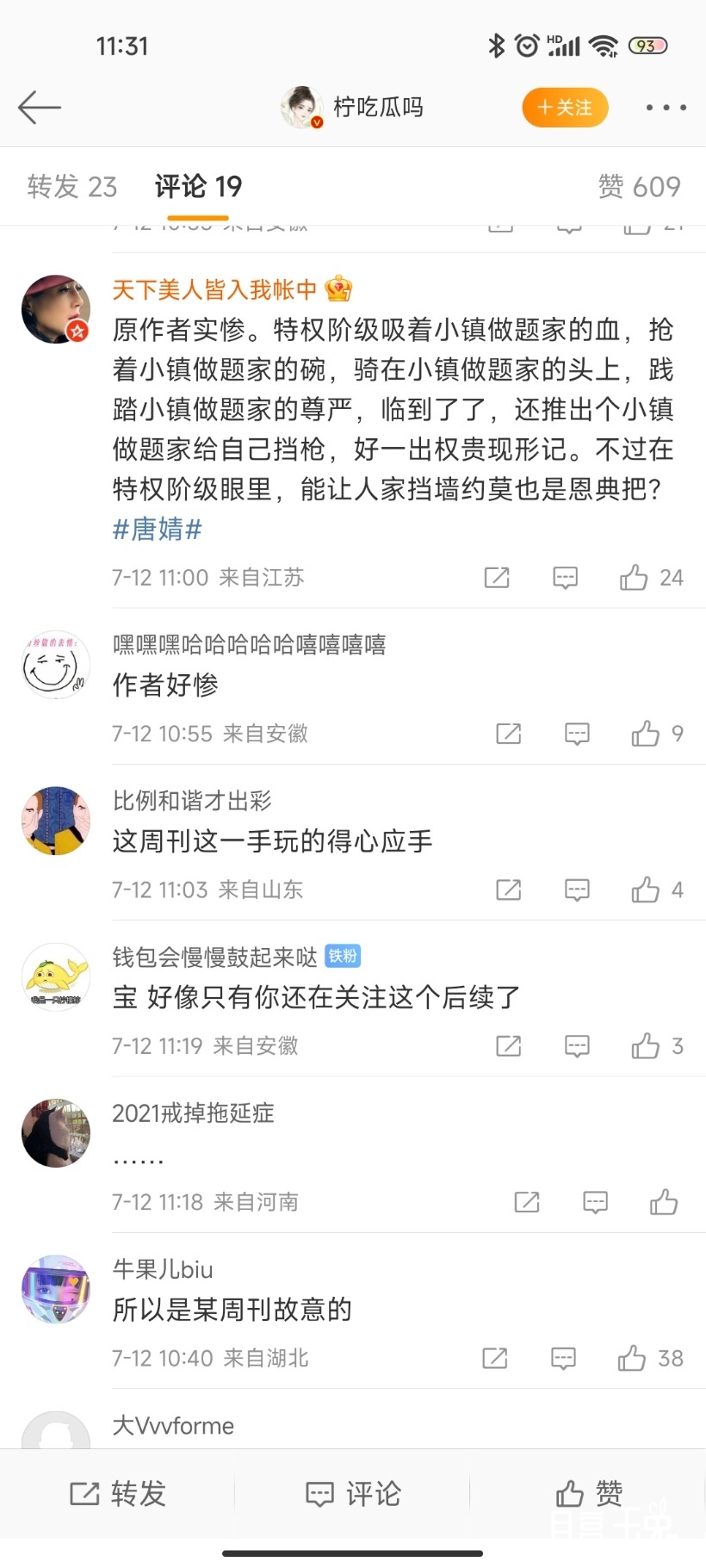This screenshot has width=706, height=1568.
Task: Tap the battery indicator showing 93
Action: (x=648, y=46)
